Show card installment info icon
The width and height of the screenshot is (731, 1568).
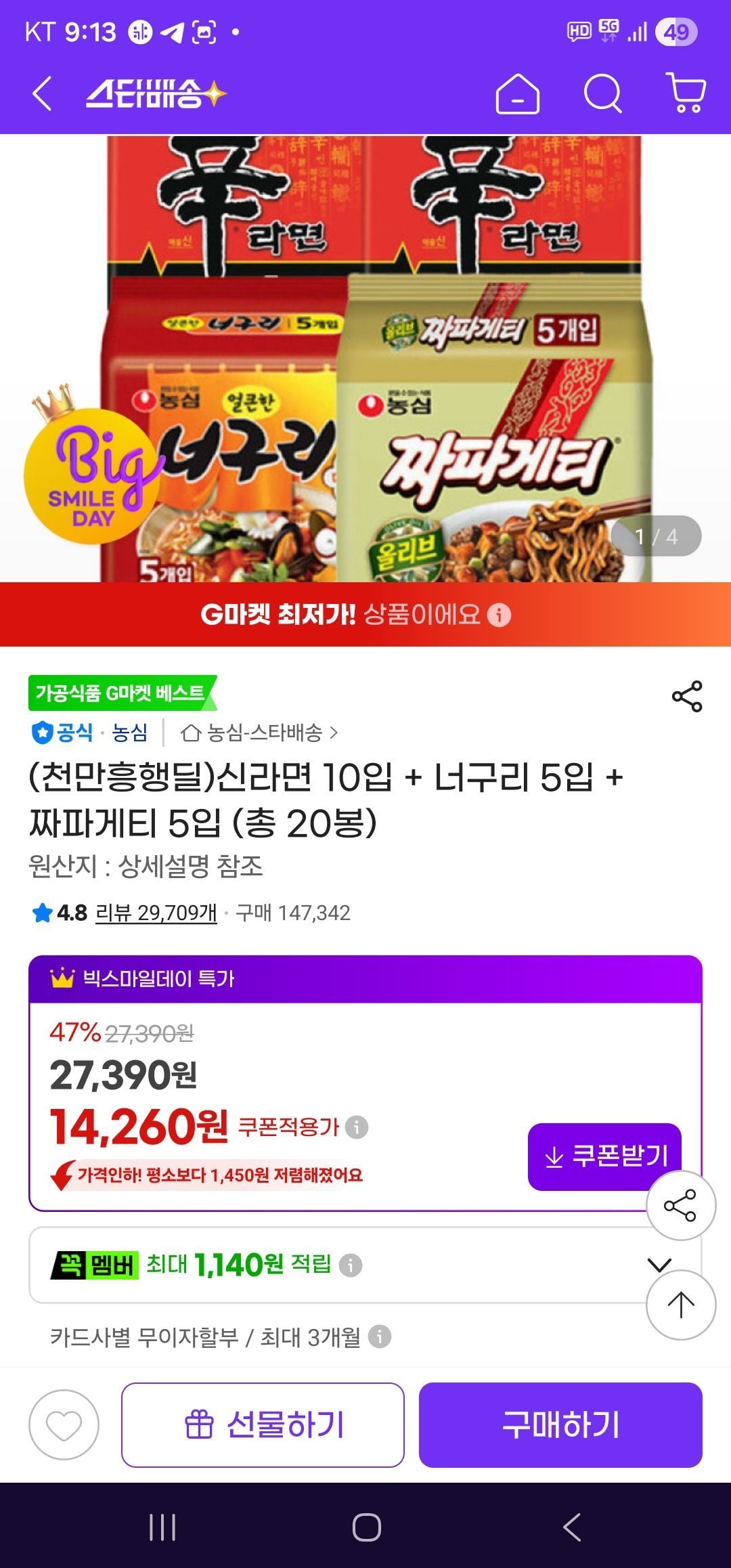(x=380, y=1336)
